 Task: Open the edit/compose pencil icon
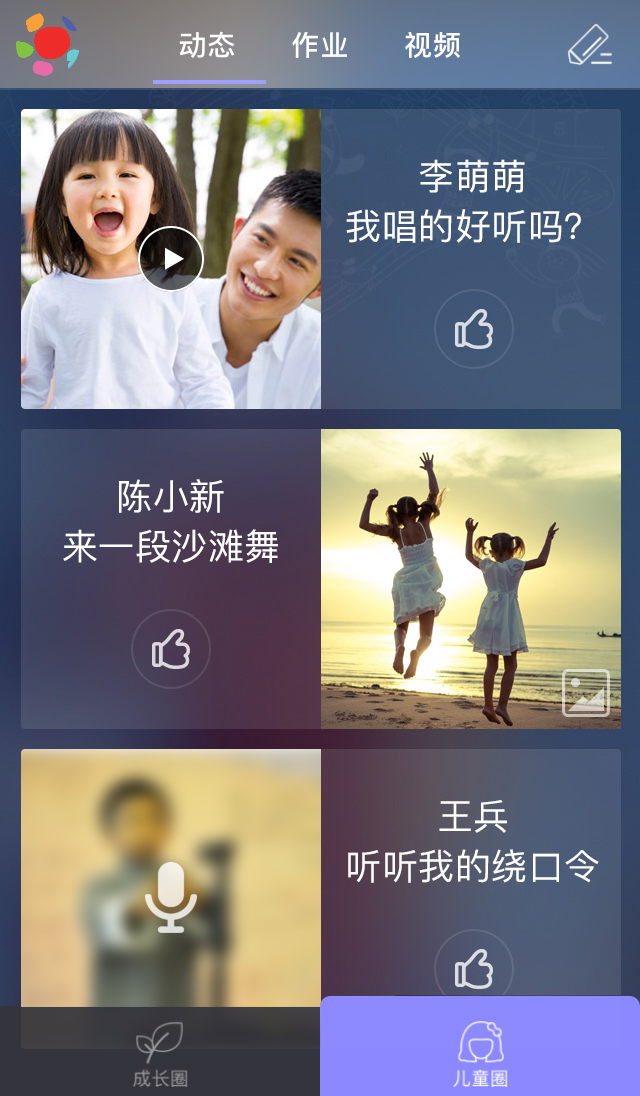[x=589, y=46]
